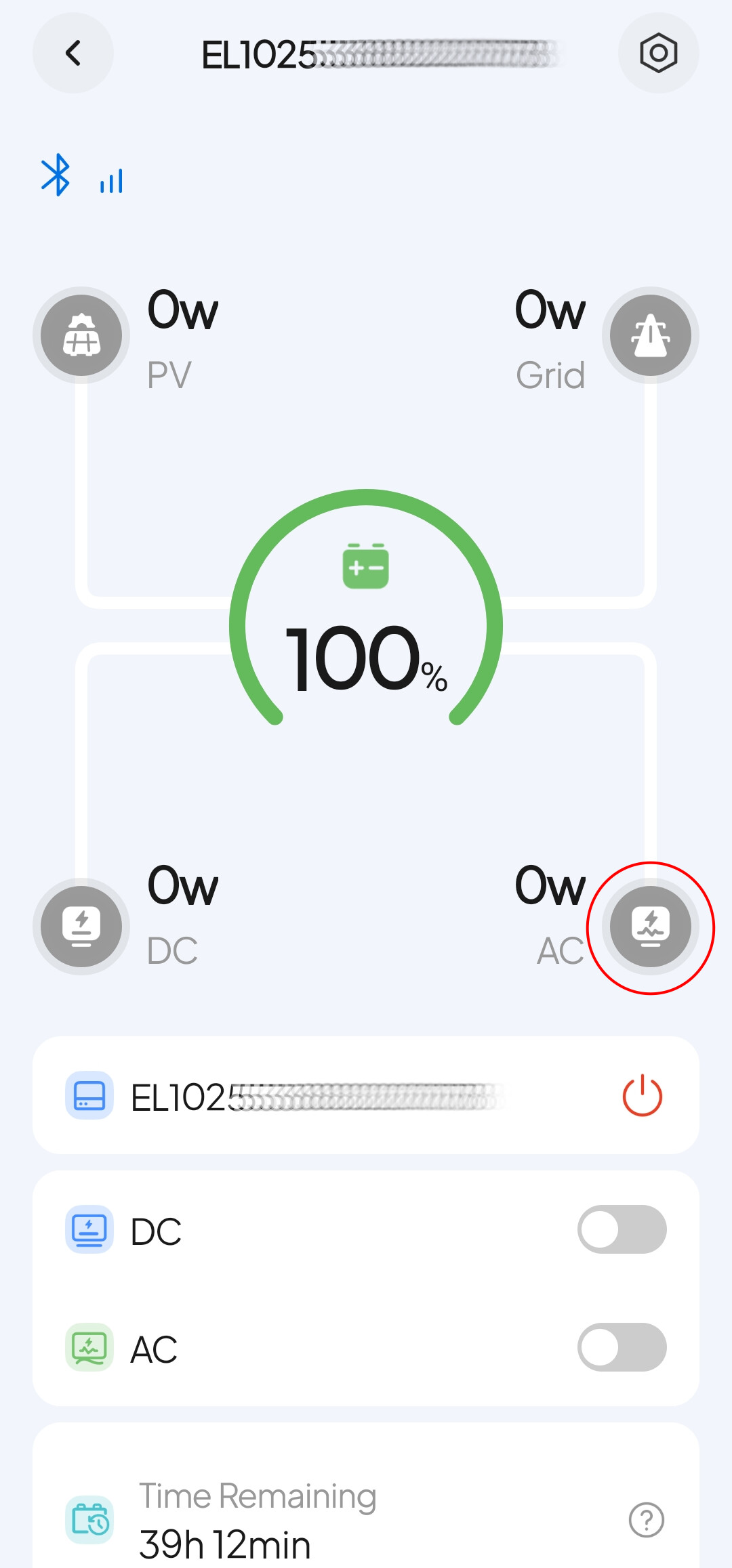732x1568 pixels.
Task: Tap the PV solar input icon
Action: (x=81, y=335)
